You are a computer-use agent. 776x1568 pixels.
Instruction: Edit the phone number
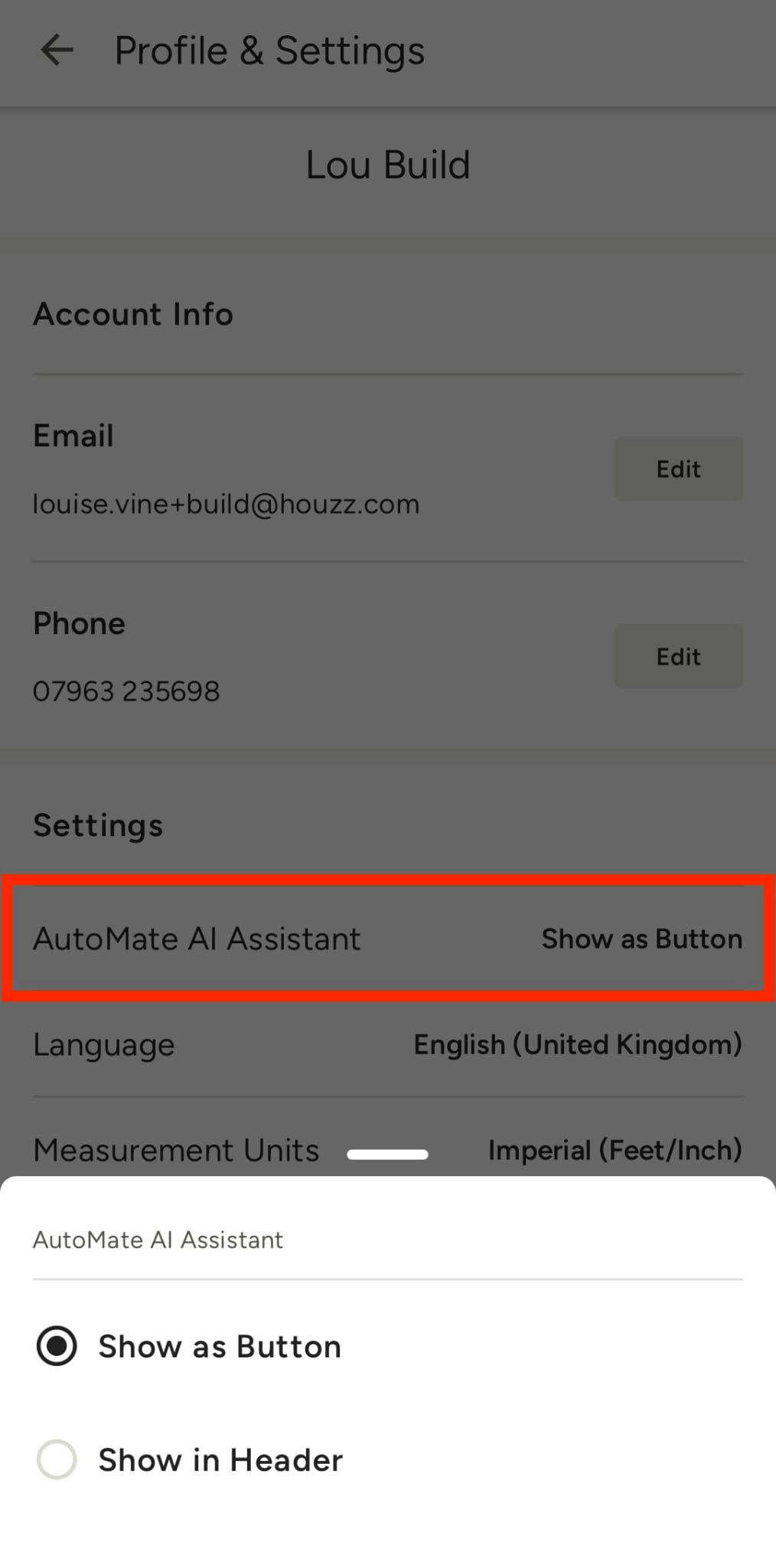pos(678,656)
